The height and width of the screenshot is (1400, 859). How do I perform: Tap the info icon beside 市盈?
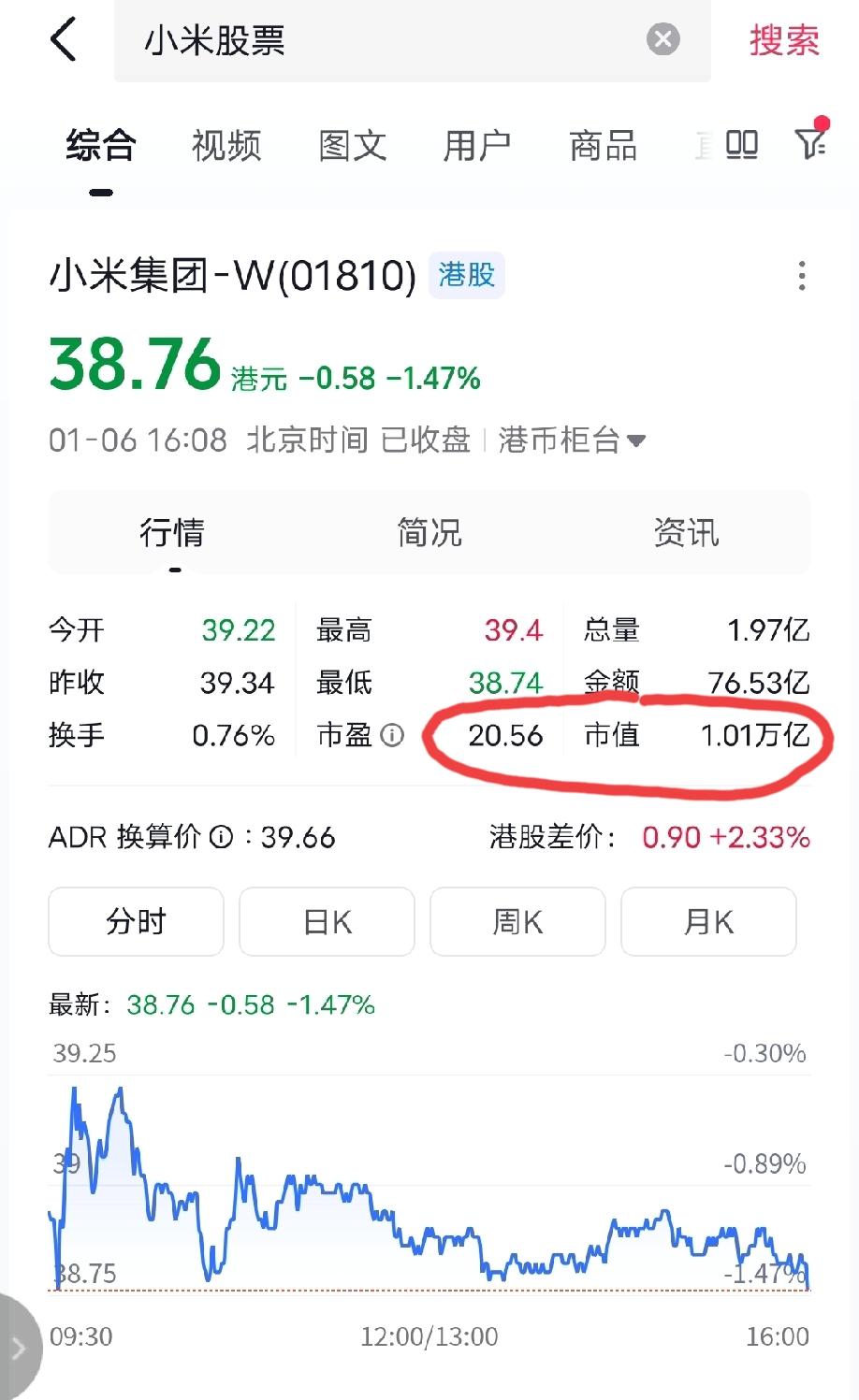[x=392, y=736]
